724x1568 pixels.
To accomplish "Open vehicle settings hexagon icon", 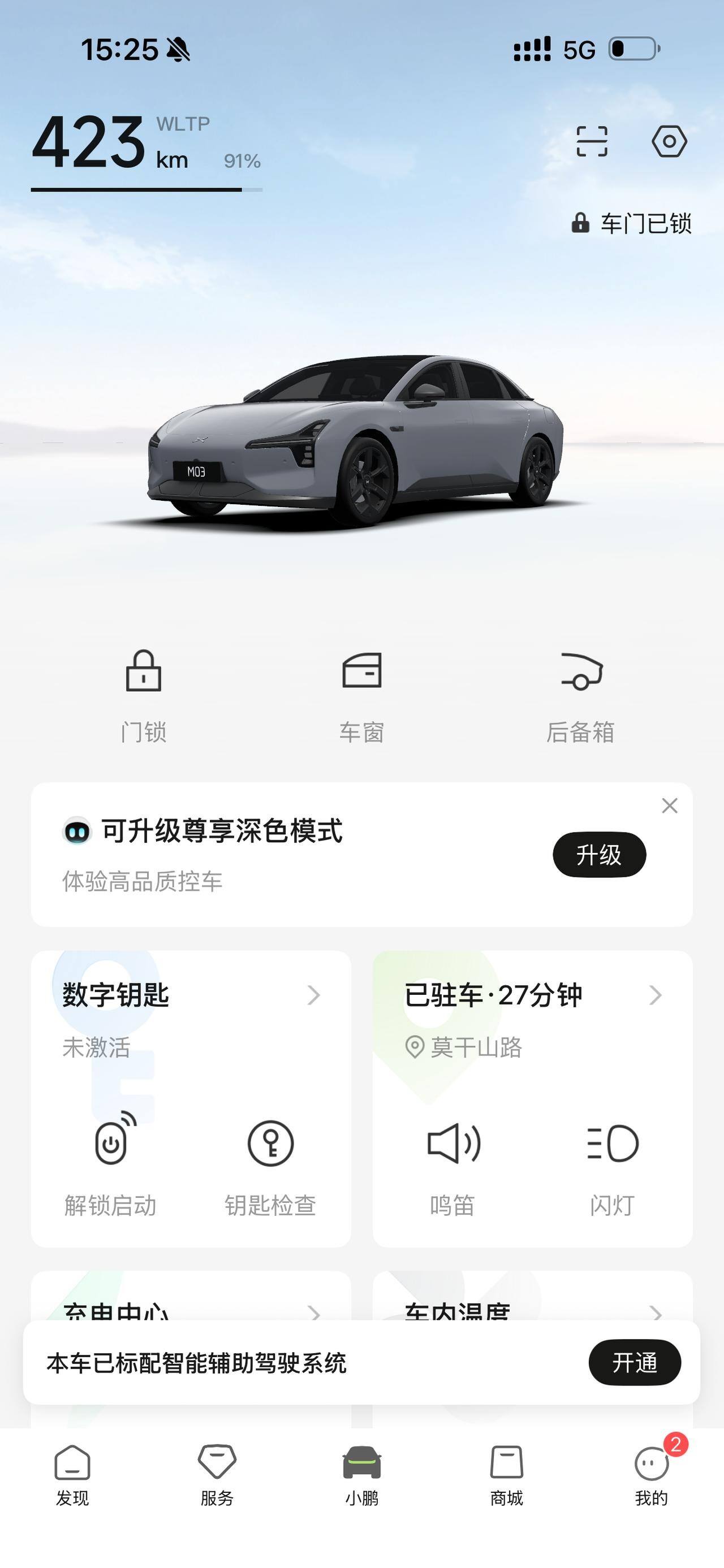I will [669, 142].
